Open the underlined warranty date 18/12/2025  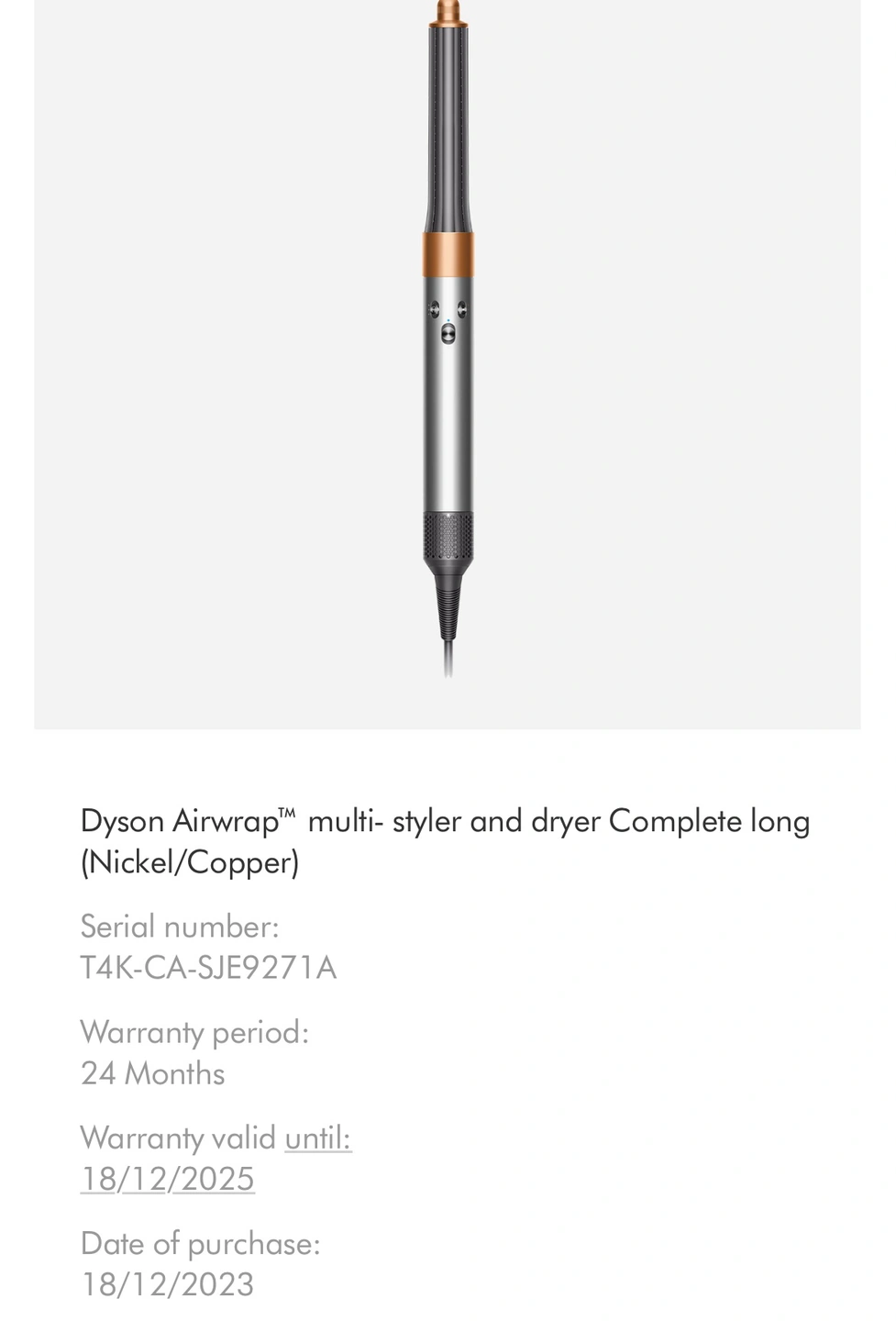click(x=168, y=1179)
